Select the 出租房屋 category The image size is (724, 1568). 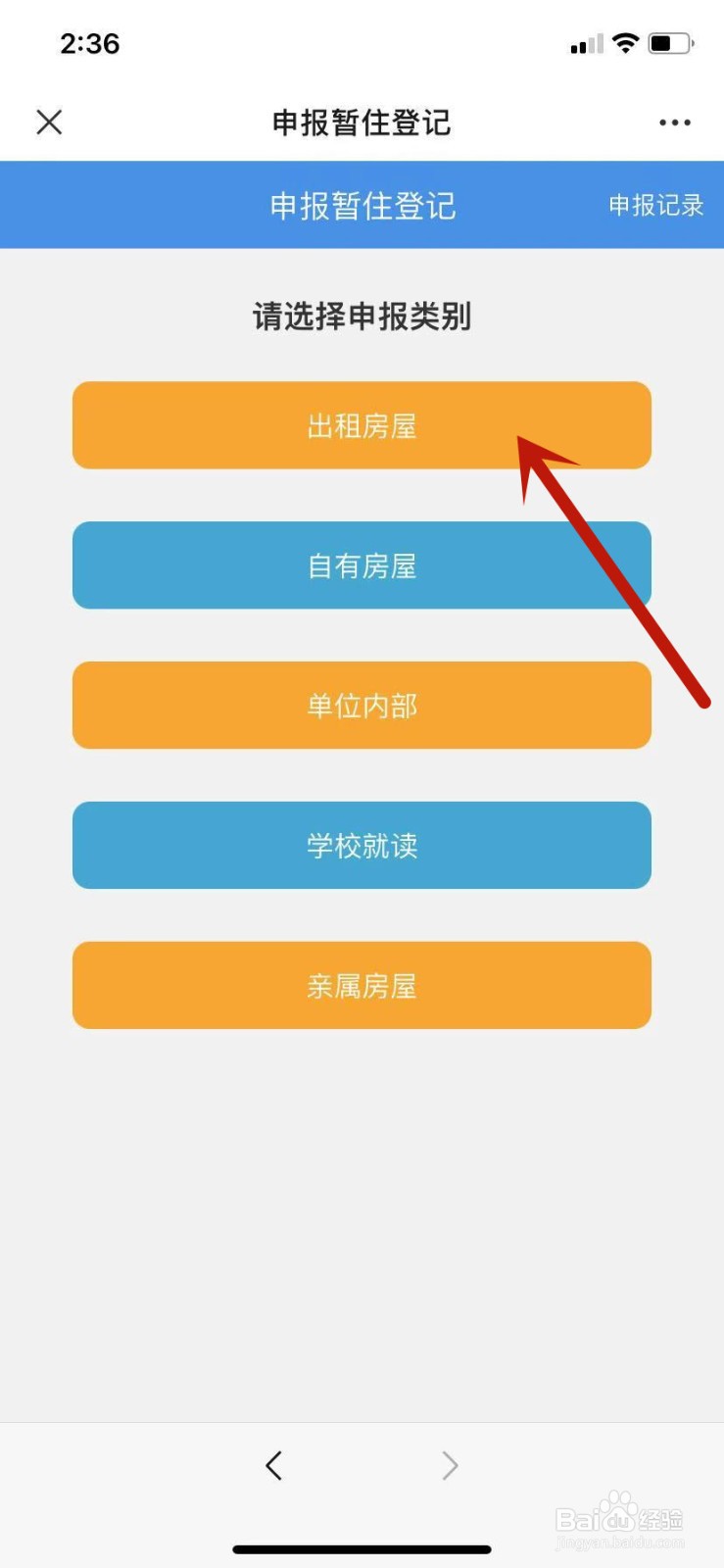[362, 425]
